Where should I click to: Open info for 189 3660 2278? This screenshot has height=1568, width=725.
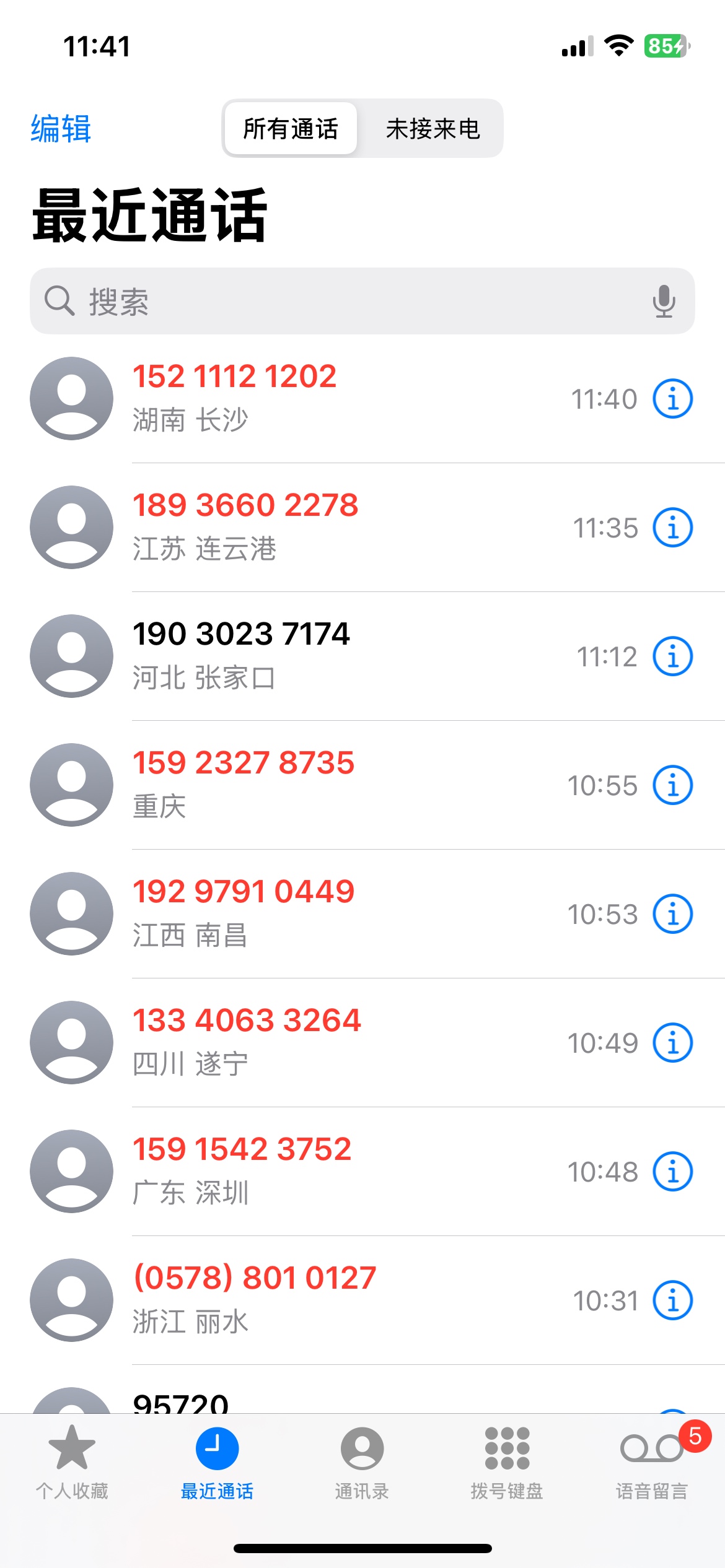[x=672, y=528]
